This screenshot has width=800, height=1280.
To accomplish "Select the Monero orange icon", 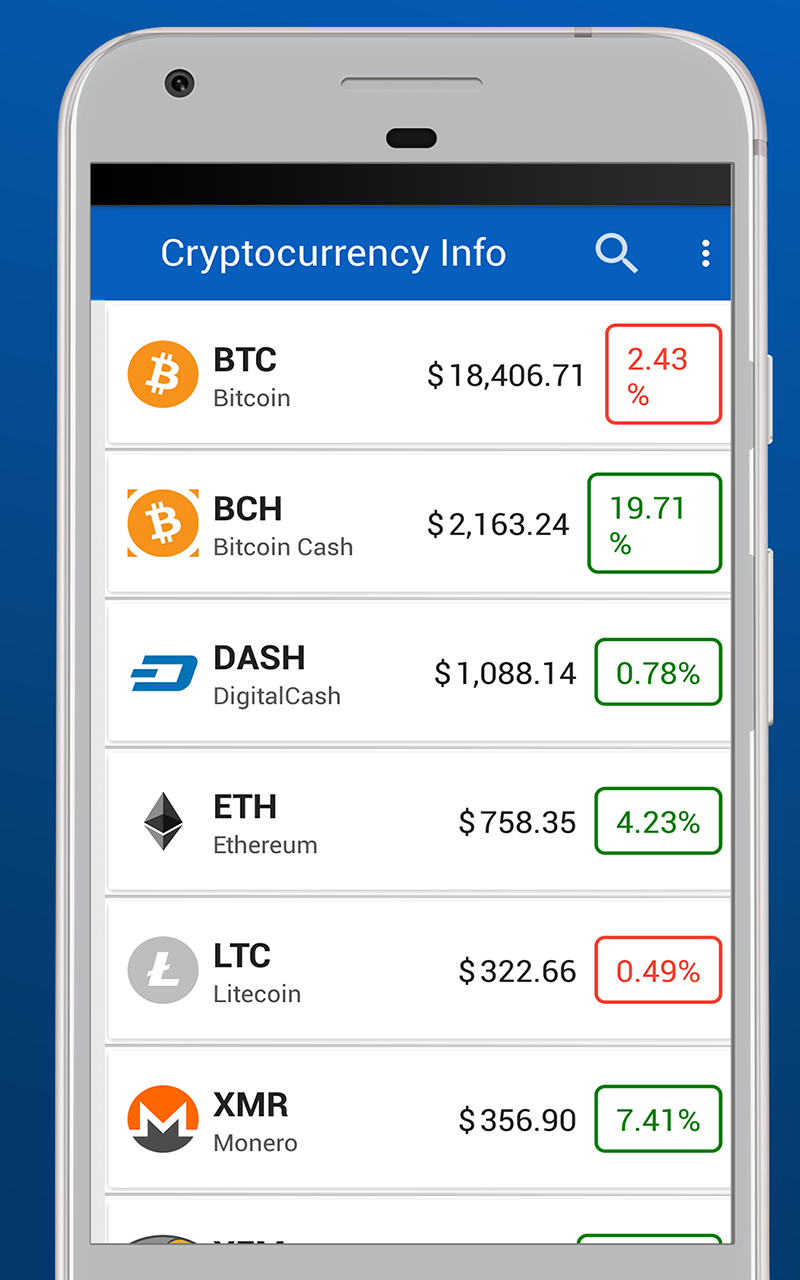I will pos(163,1118).
